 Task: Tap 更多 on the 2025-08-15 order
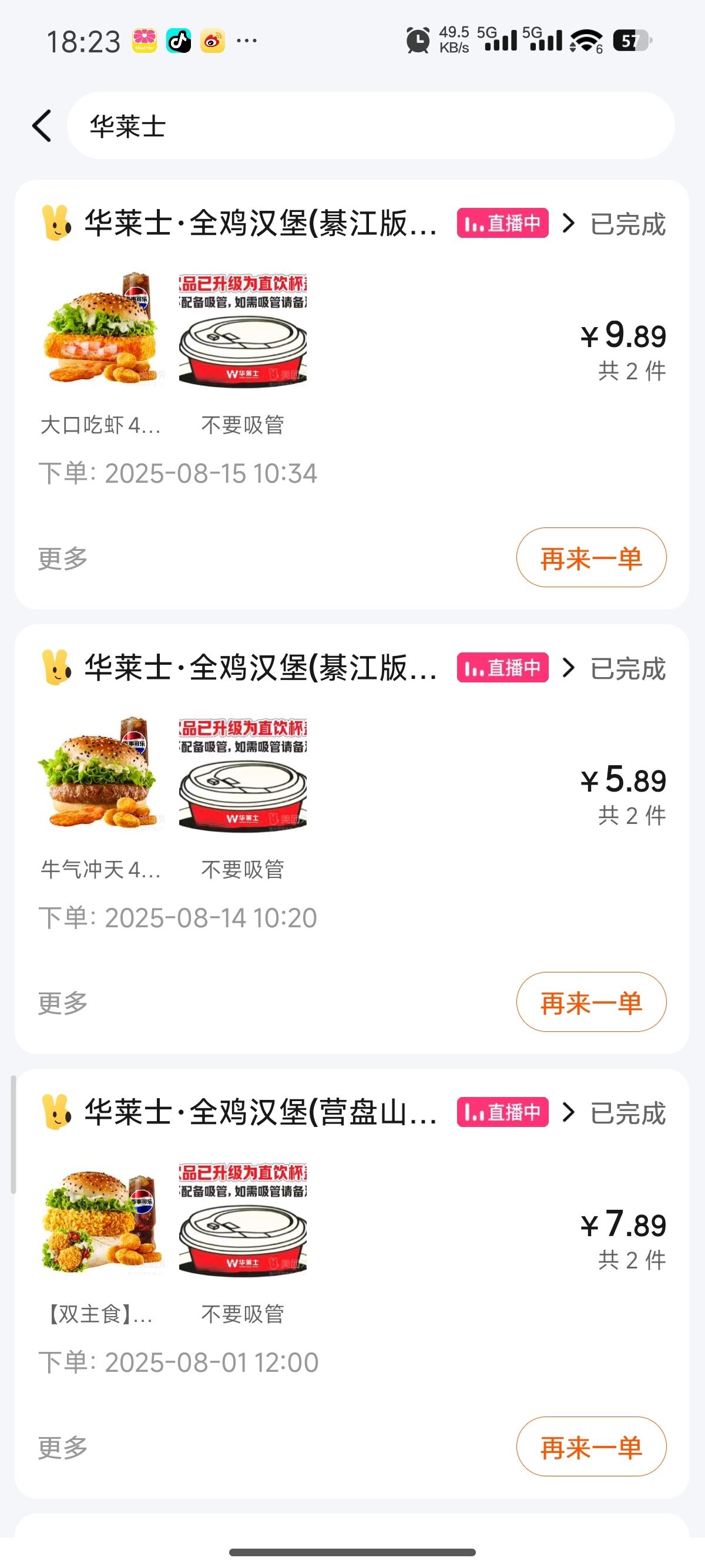click(63, 558)
